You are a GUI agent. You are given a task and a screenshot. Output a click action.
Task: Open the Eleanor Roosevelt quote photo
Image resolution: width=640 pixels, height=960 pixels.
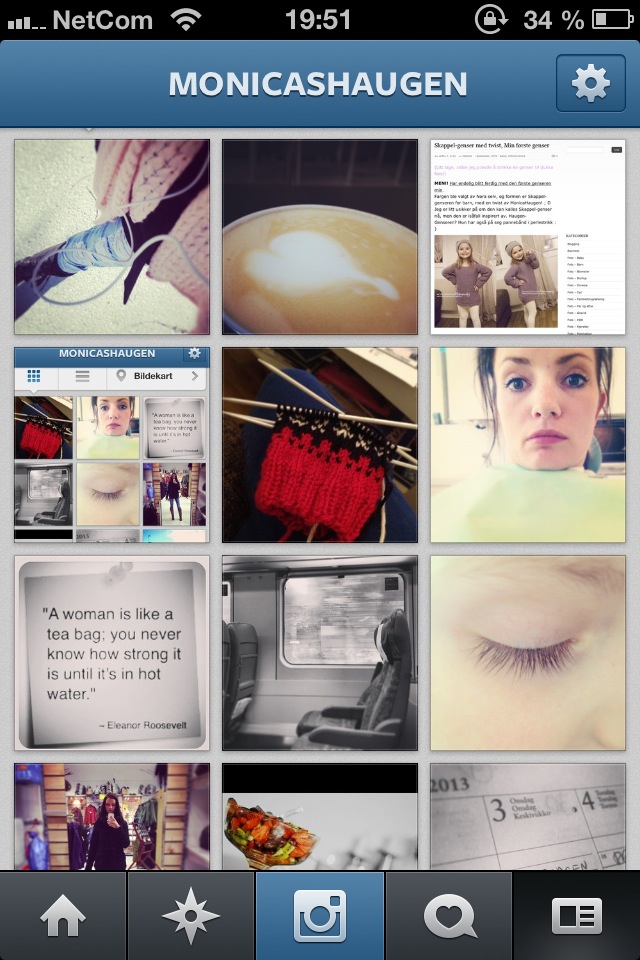click(x=112, y=653)
